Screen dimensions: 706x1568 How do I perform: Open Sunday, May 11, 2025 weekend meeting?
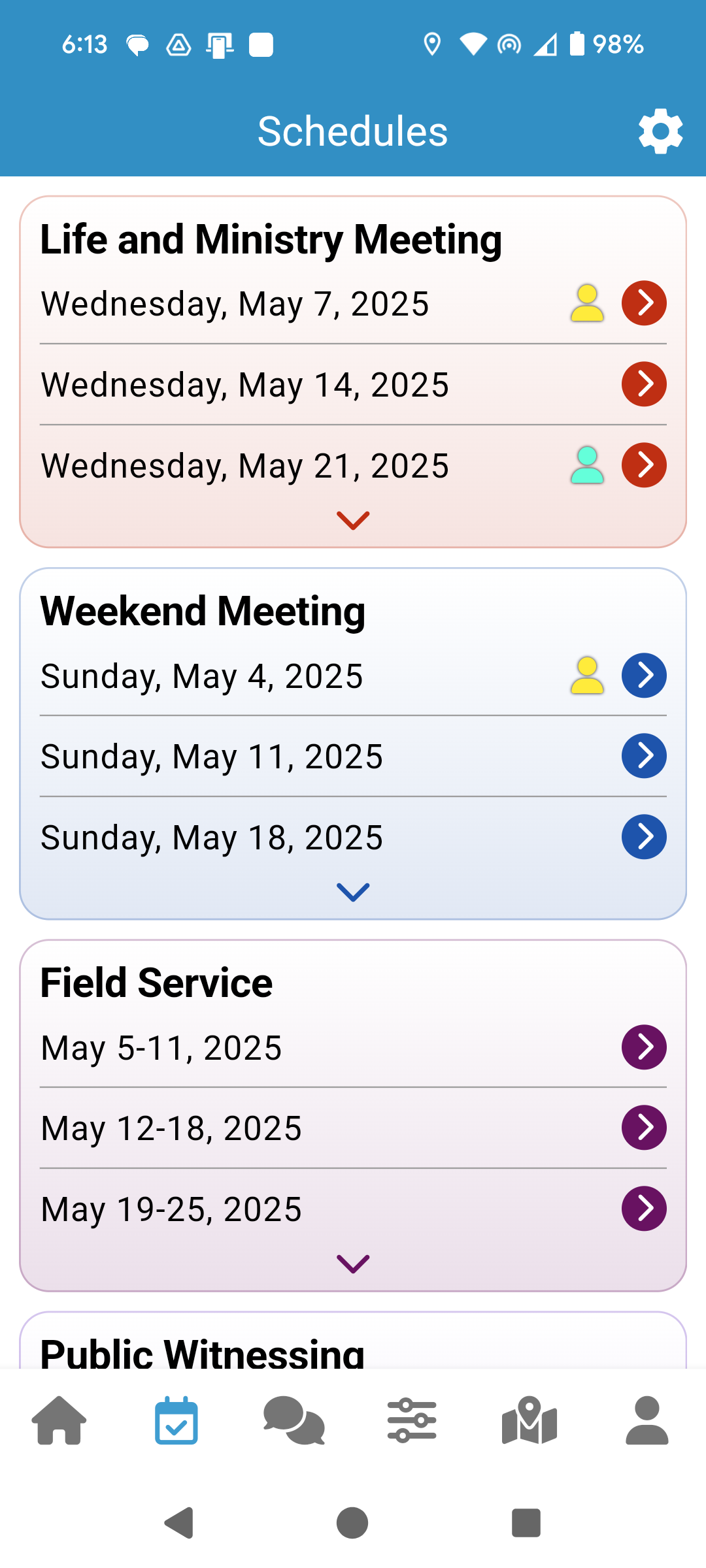[353, 756]
